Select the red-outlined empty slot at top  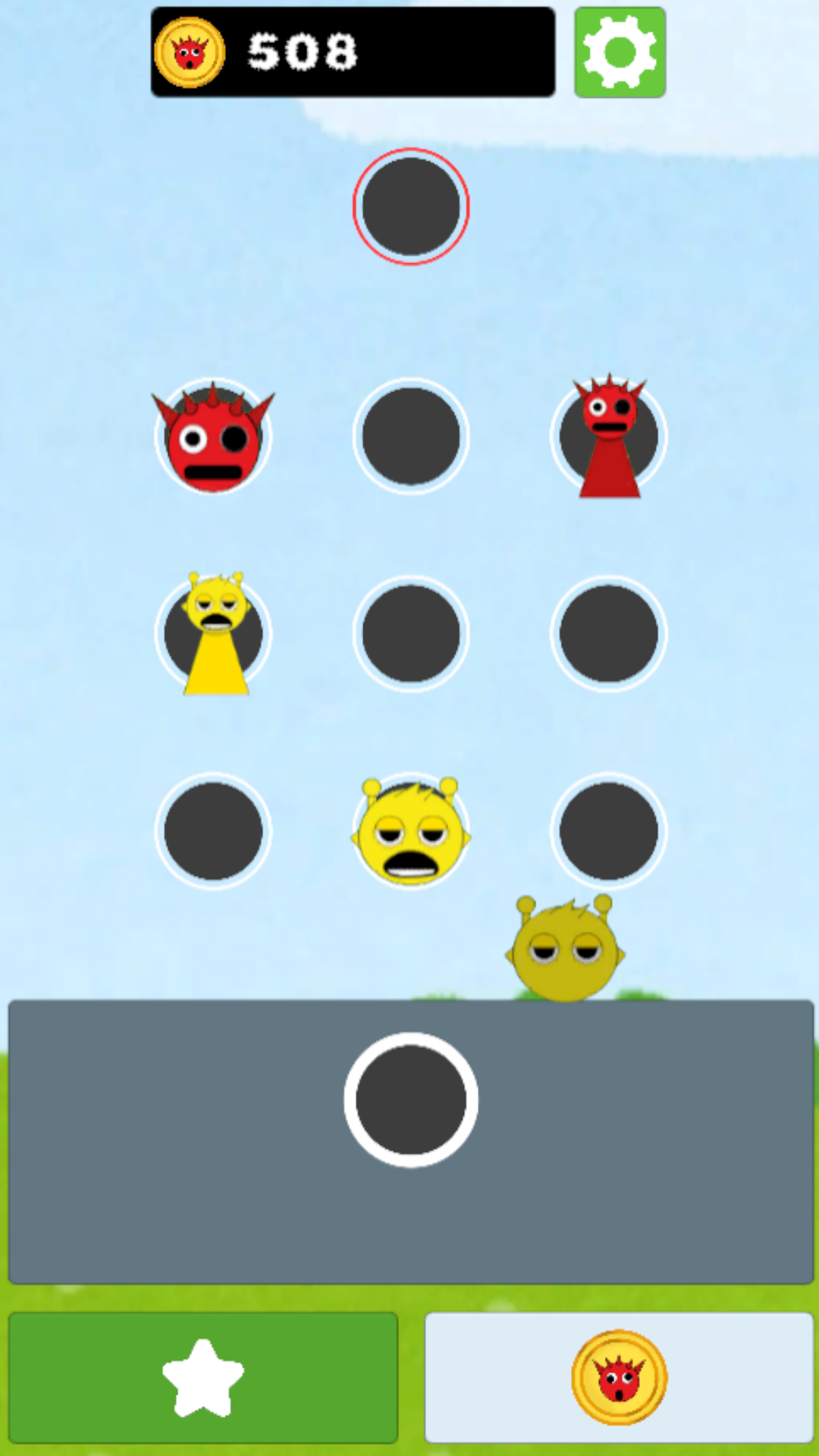(x=411, y=206)
